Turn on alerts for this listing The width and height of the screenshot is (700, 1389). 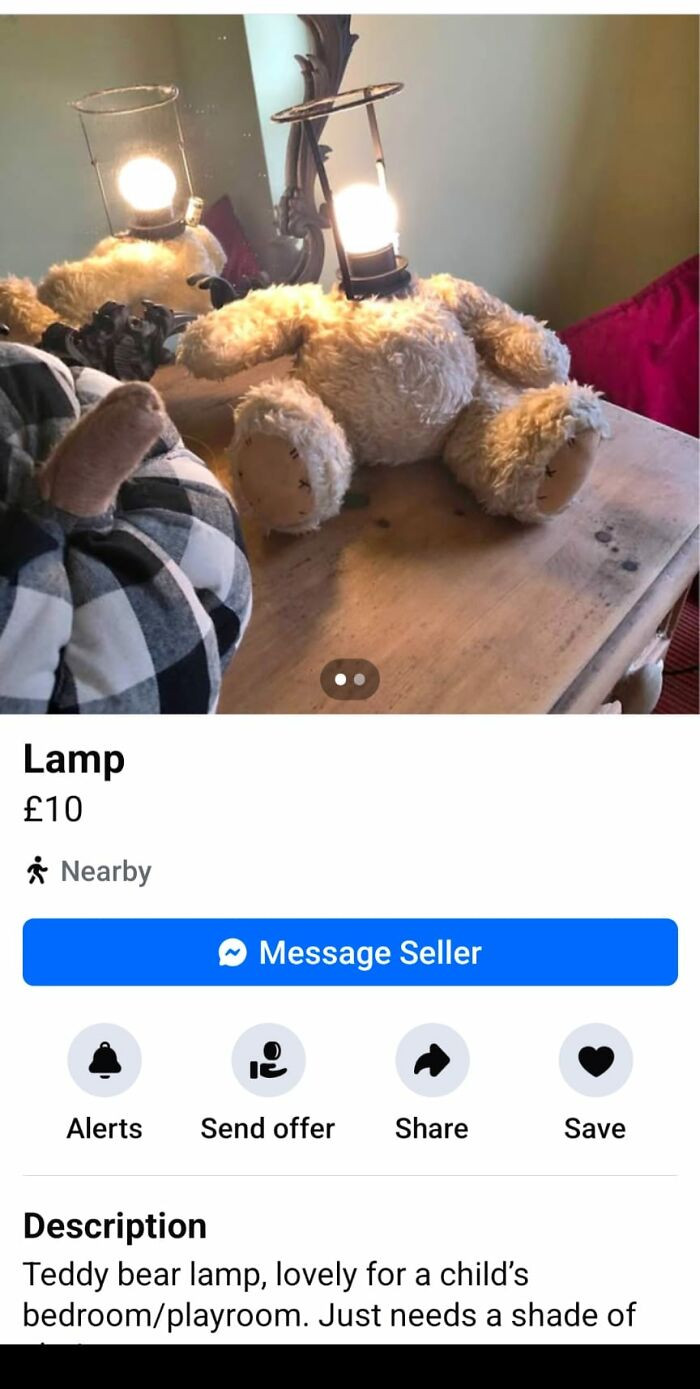tap(104, 1060)
